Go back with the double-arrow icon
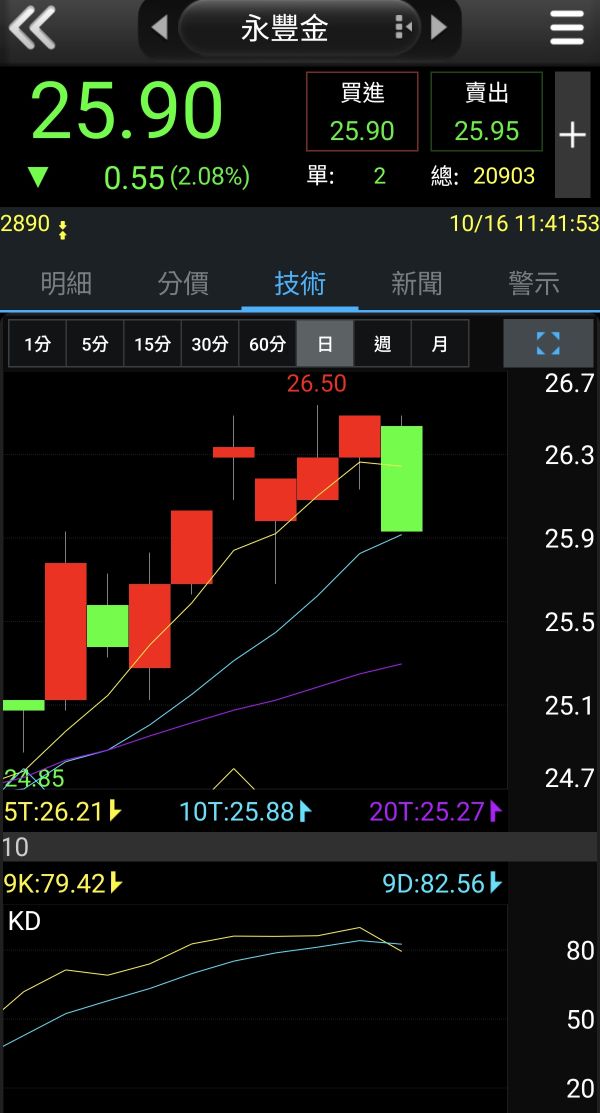This screenshot has width=600, height=1113. pos(32,28)
